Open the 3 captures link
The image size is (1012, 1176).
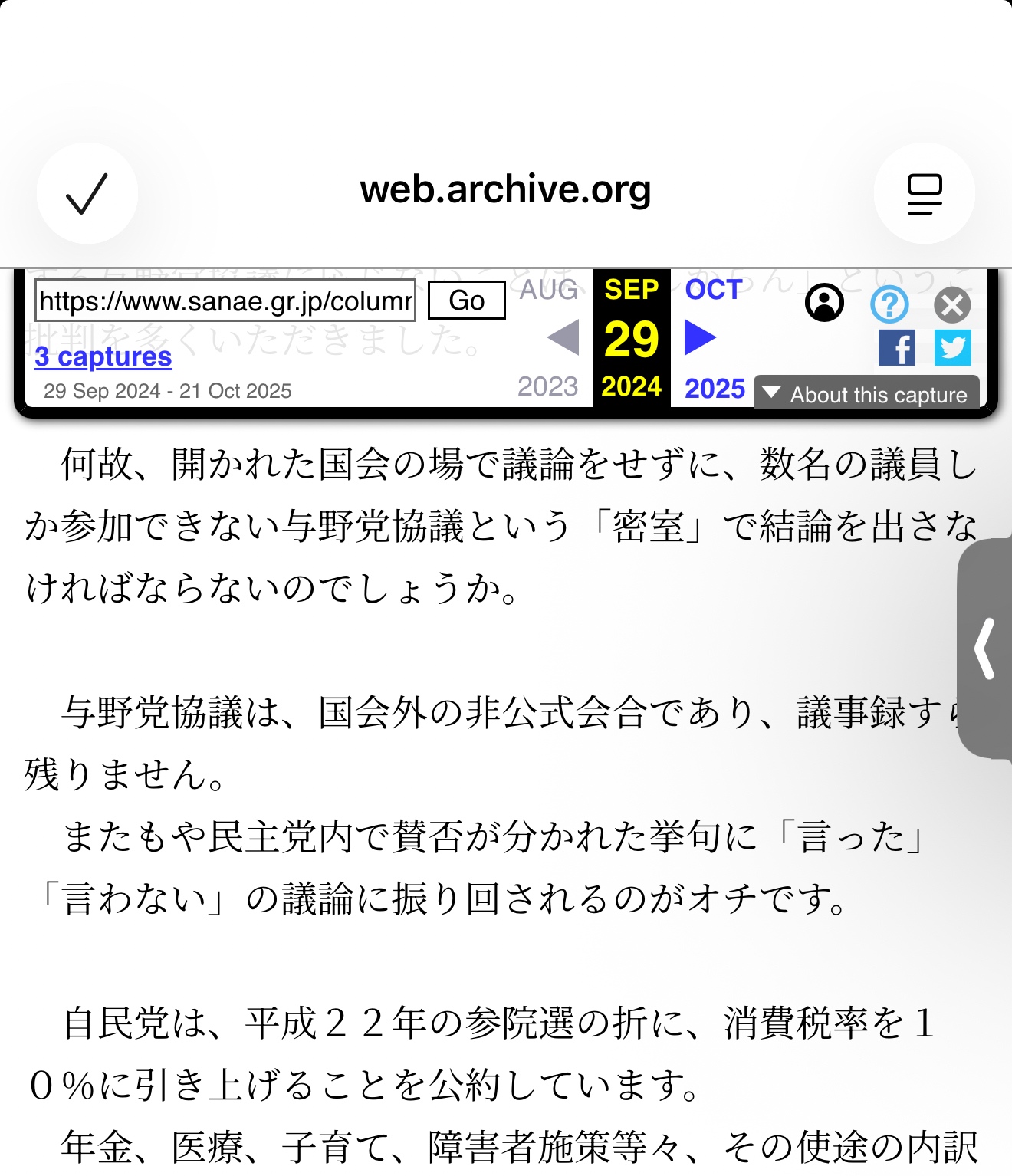(103, 356)
